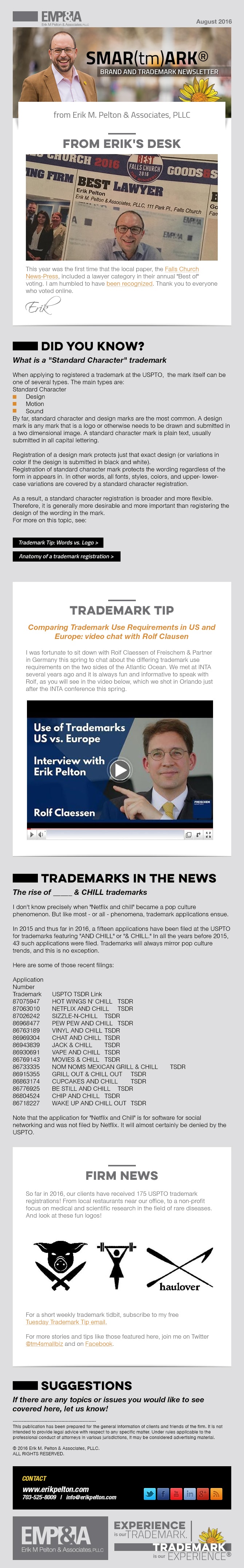The width and height of the screenshot is (244, 1568).
Task: Open TSDR link for HOT WINGS N' CHILL
Action: [125, 1001]
